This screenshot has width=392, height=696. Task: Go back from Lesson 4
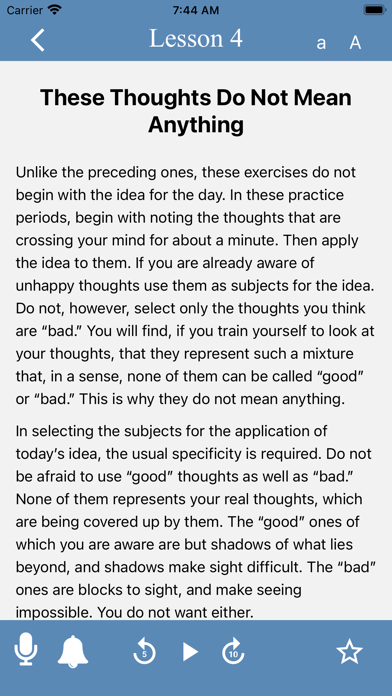point(38,40)
